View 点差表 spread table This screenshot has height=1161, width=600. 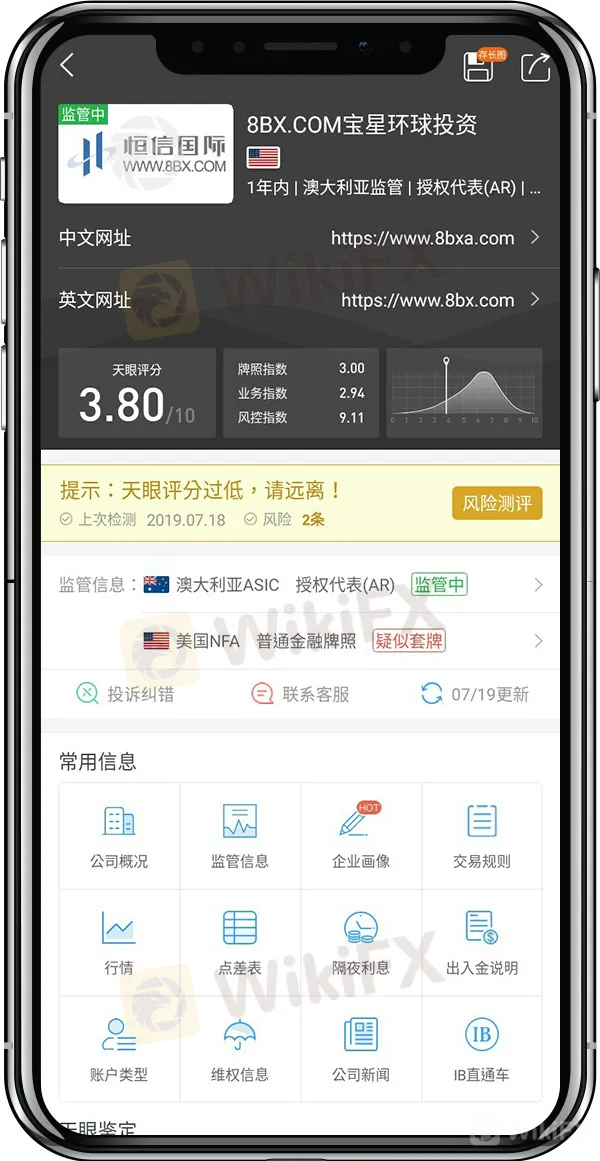240,942
